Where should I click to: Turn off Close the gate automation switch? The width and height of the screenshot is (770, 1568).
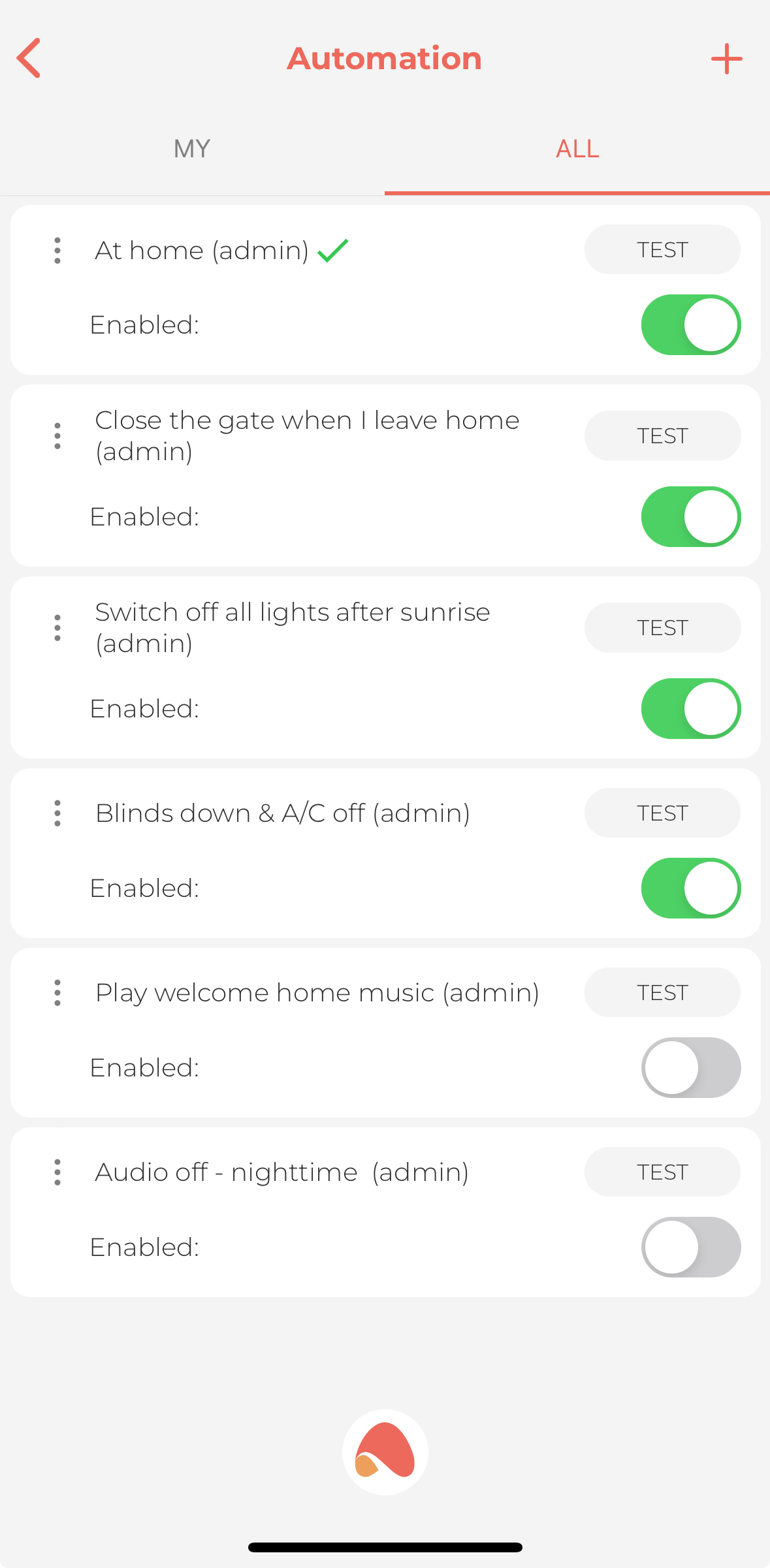point(691,516)
